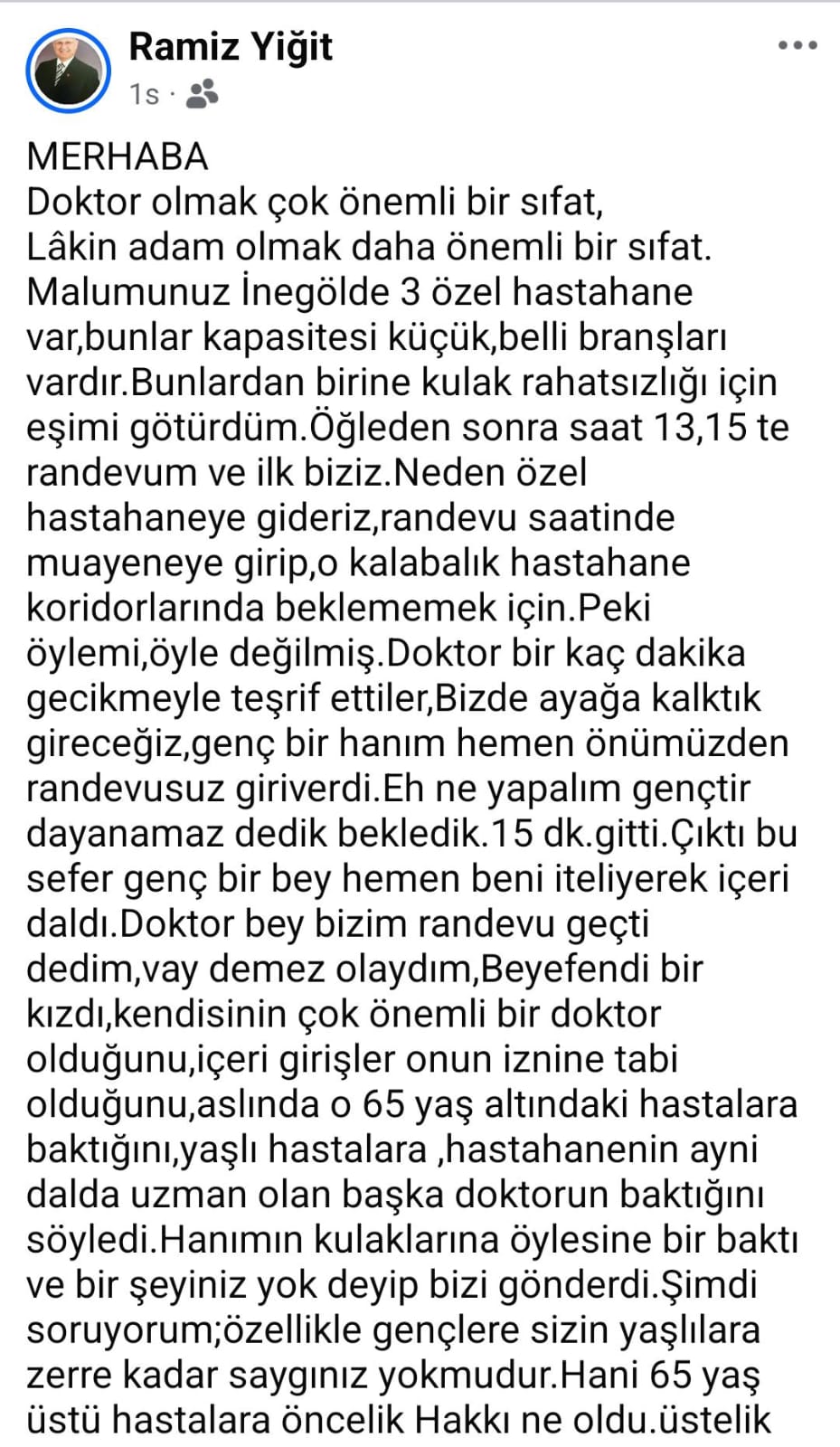
Task: Open the post's three-dot options menu
Action: coord(798,47)
